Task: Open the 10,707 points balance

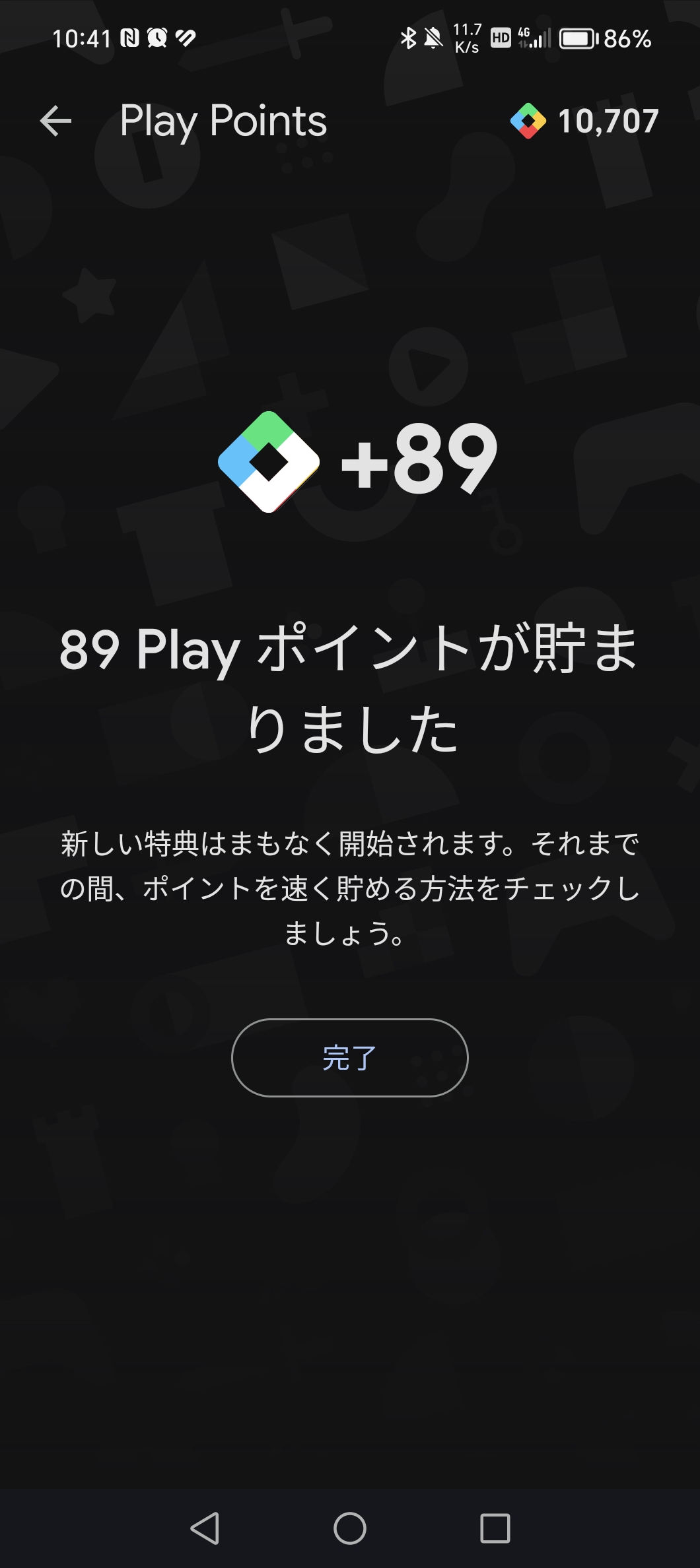Action: tap(584, 121)
